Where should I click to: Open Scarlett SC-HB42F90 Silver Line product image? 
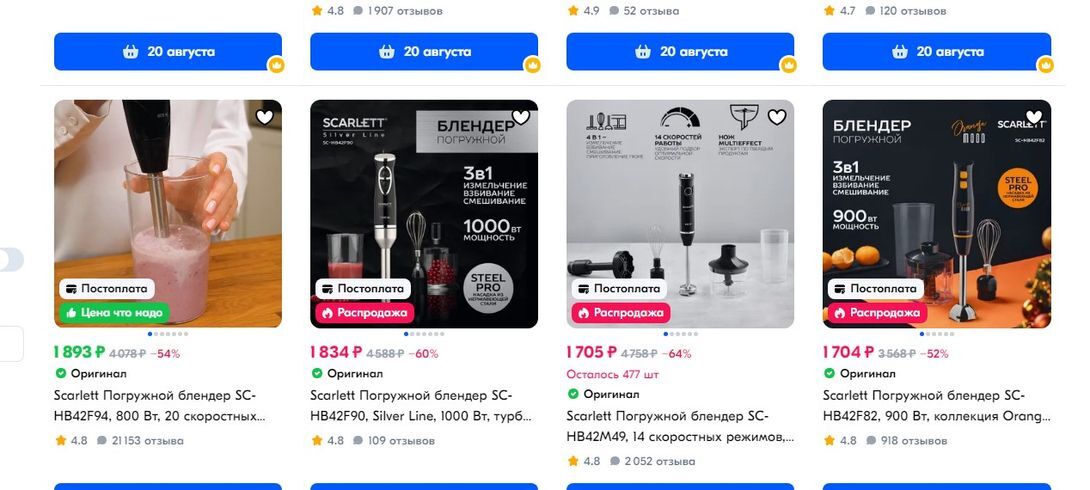pyautogui.click(x=424, y=200)
